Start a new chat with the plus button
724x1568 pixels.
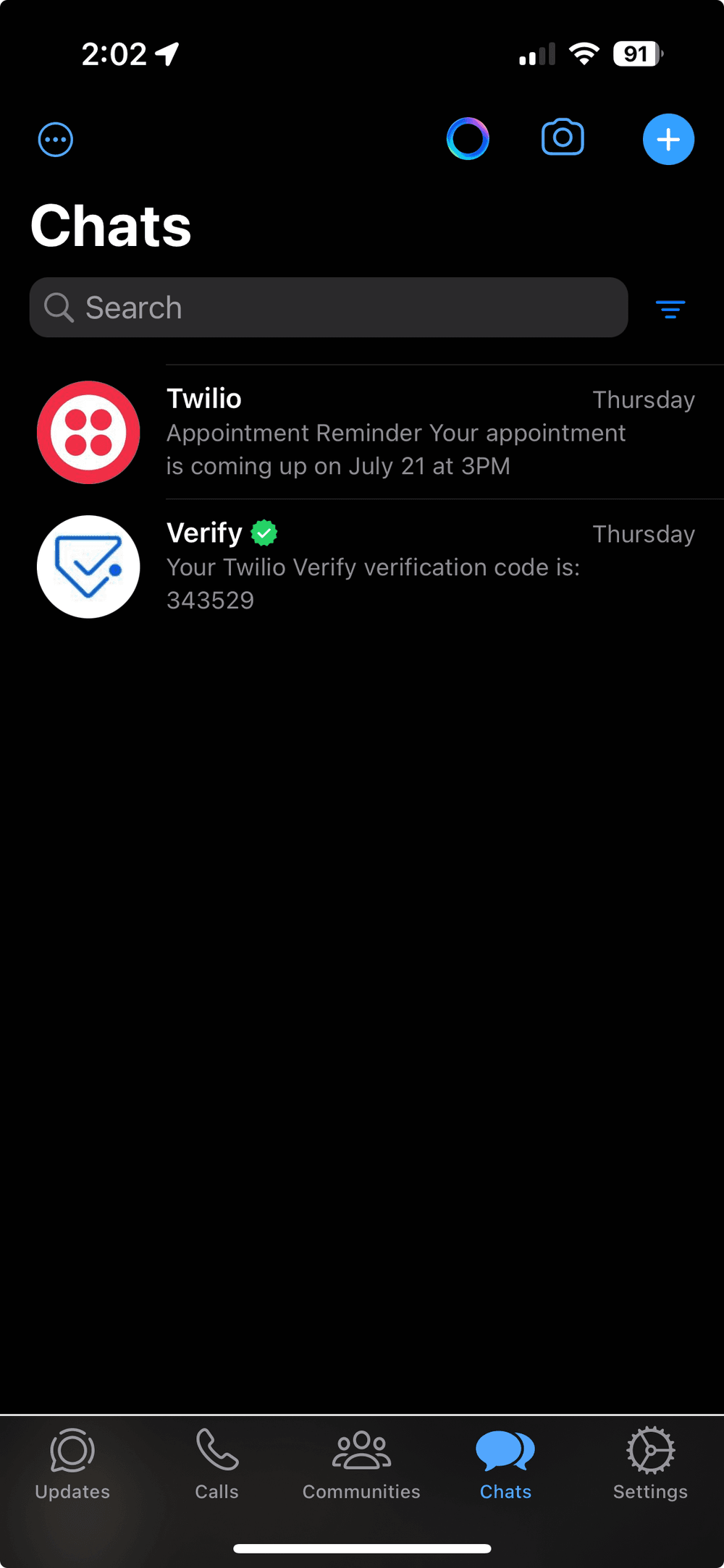[668, 139]
